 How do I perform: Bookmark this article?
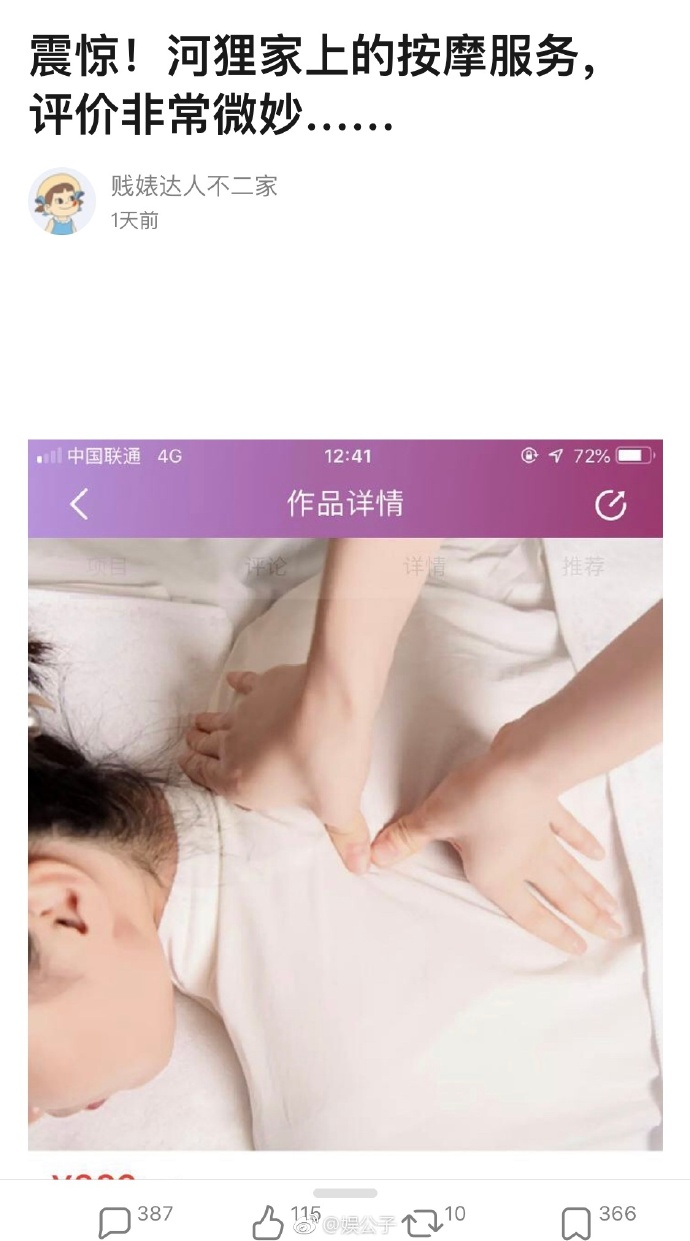[x=575, y=1222]
